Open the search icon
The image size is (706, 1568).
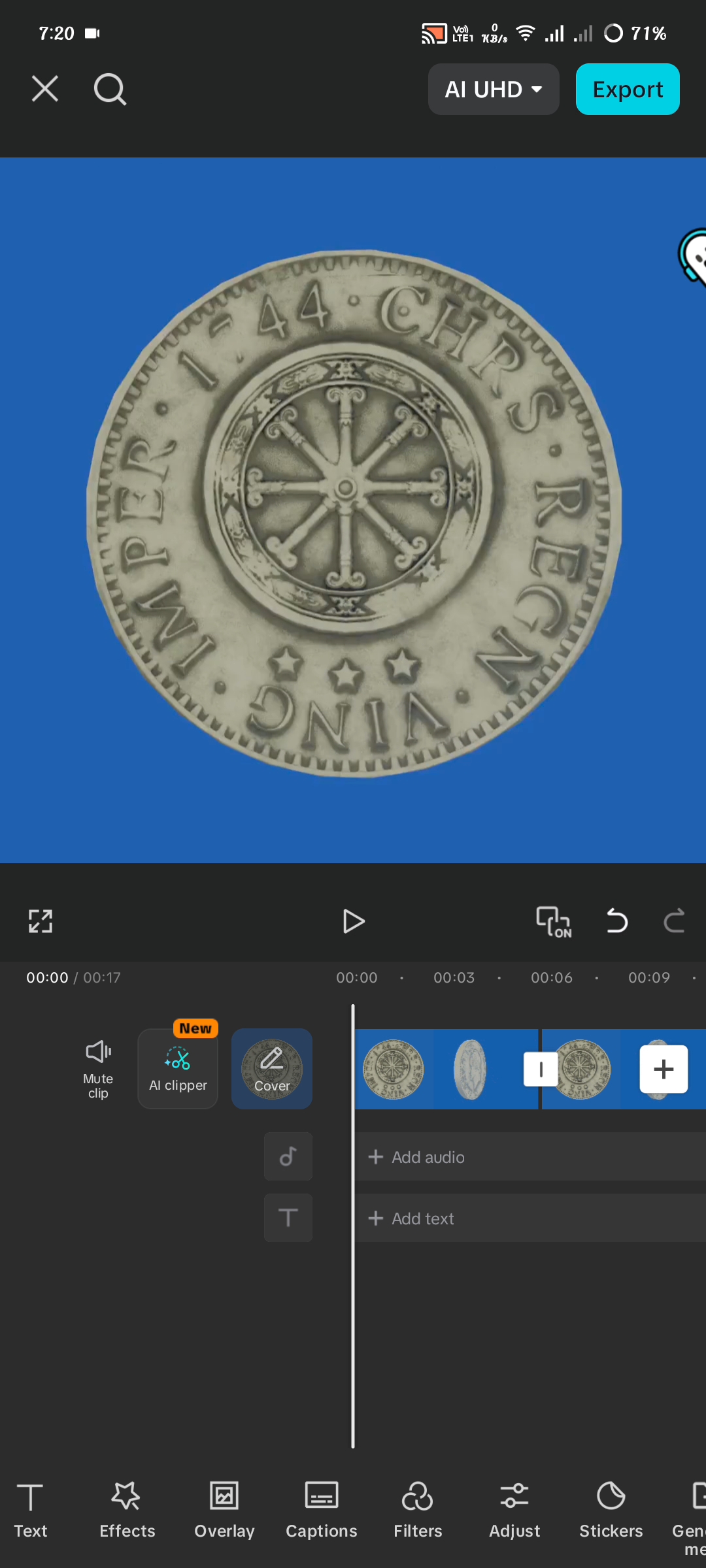[x=110, y=89]
